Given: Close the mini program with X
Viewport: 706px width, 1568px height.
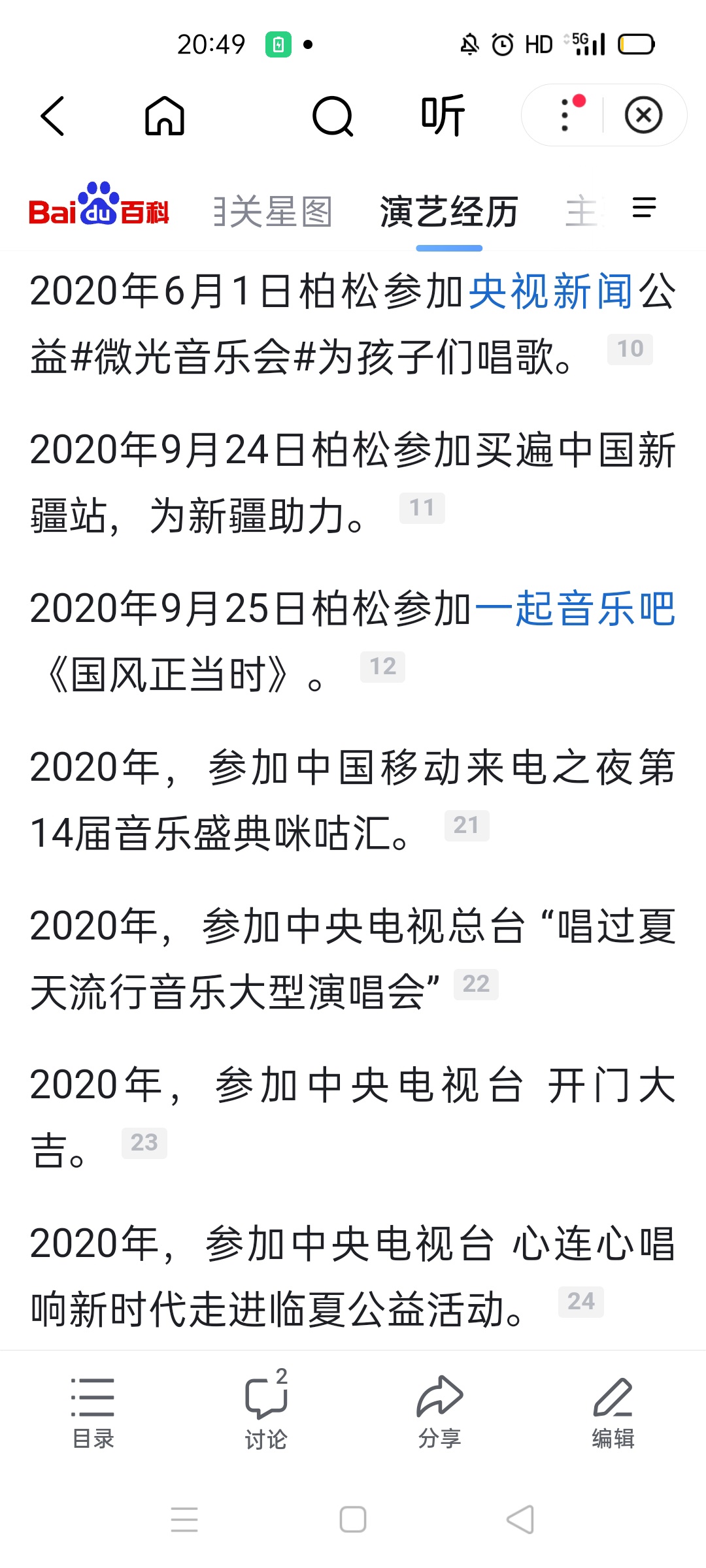Looking at the screenshot, I should [643, 115].
